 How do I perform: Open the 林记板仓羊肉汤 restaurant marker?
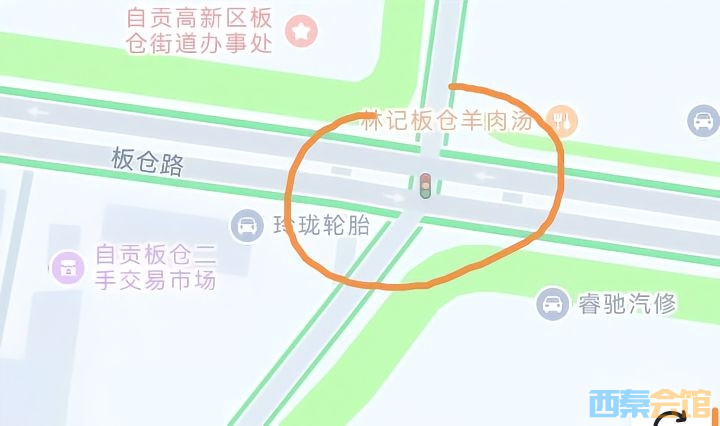click(x=559, y=122)
